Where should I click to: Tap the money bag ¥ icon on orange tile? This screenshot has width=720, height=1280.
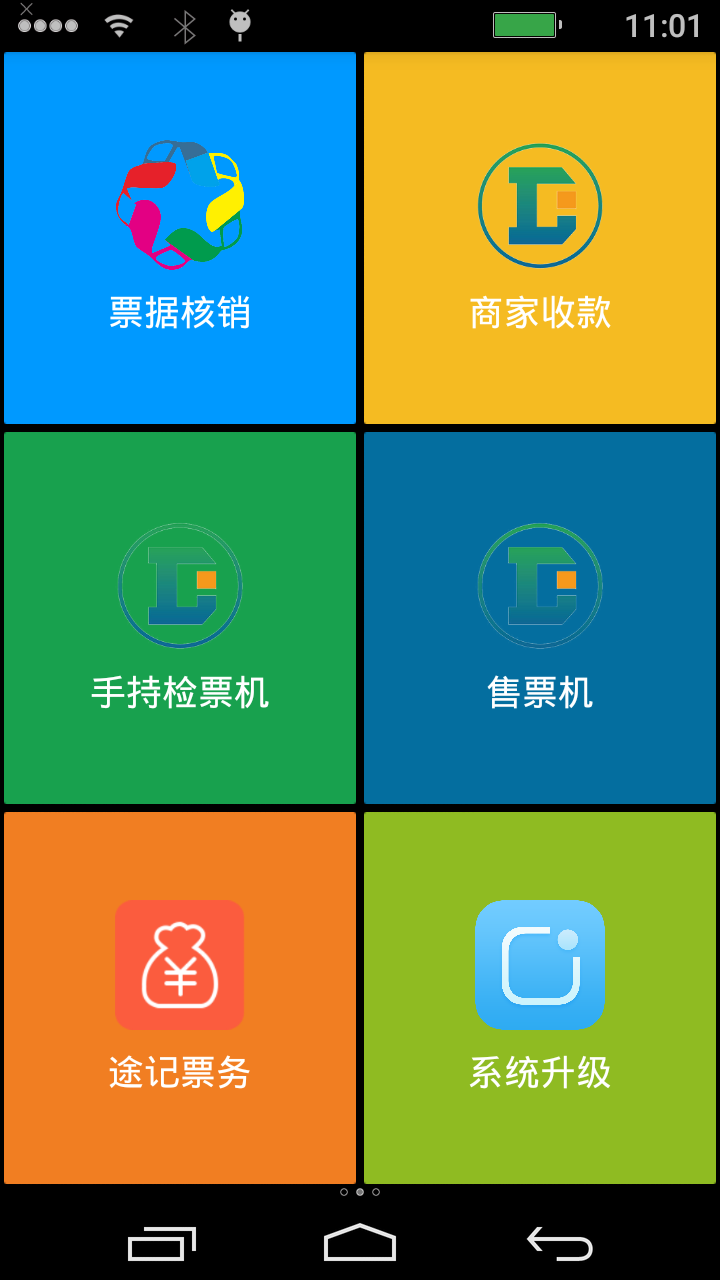click(180, 964)
